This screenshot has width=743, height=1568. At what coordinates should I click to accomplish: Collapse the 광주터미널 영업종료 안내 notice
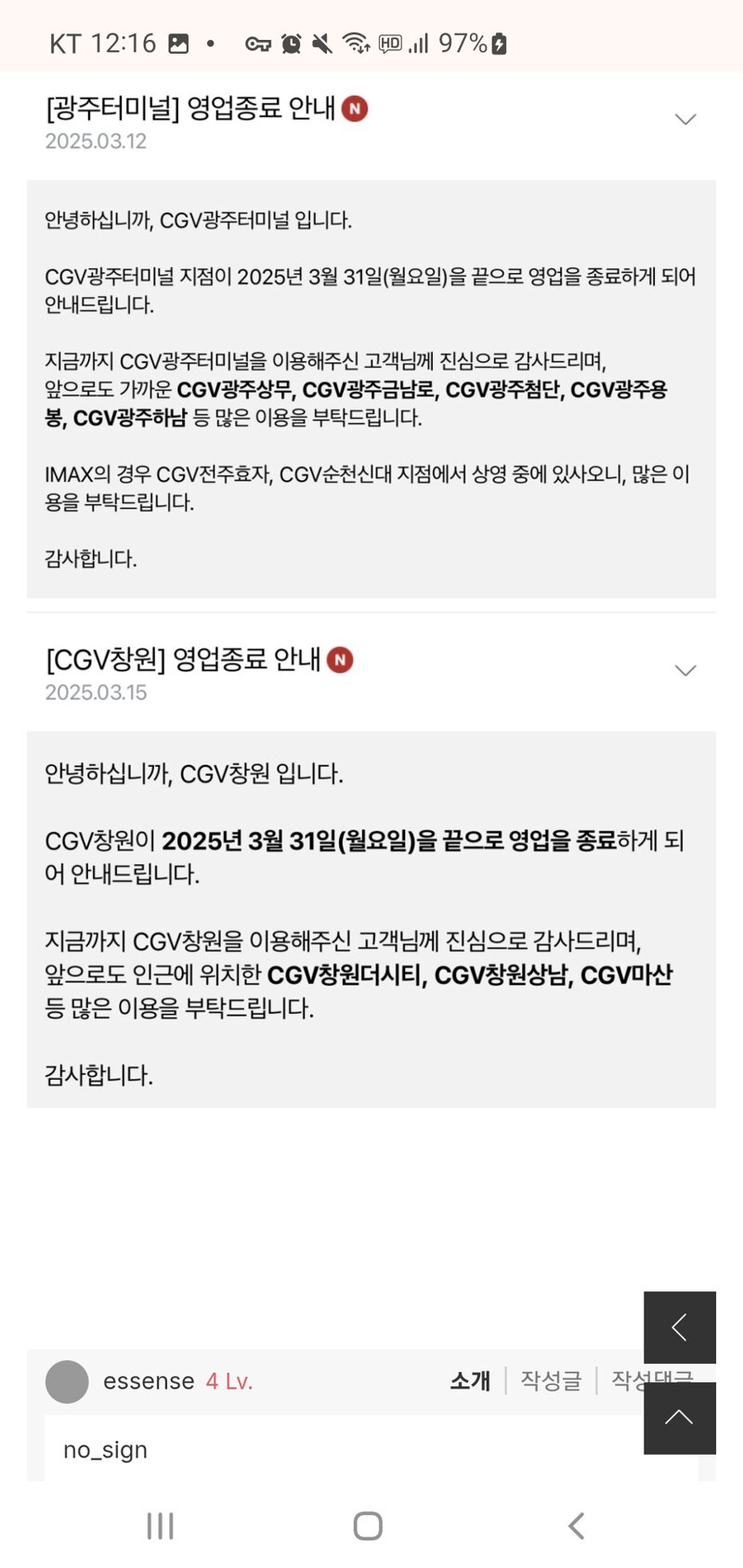685,119
